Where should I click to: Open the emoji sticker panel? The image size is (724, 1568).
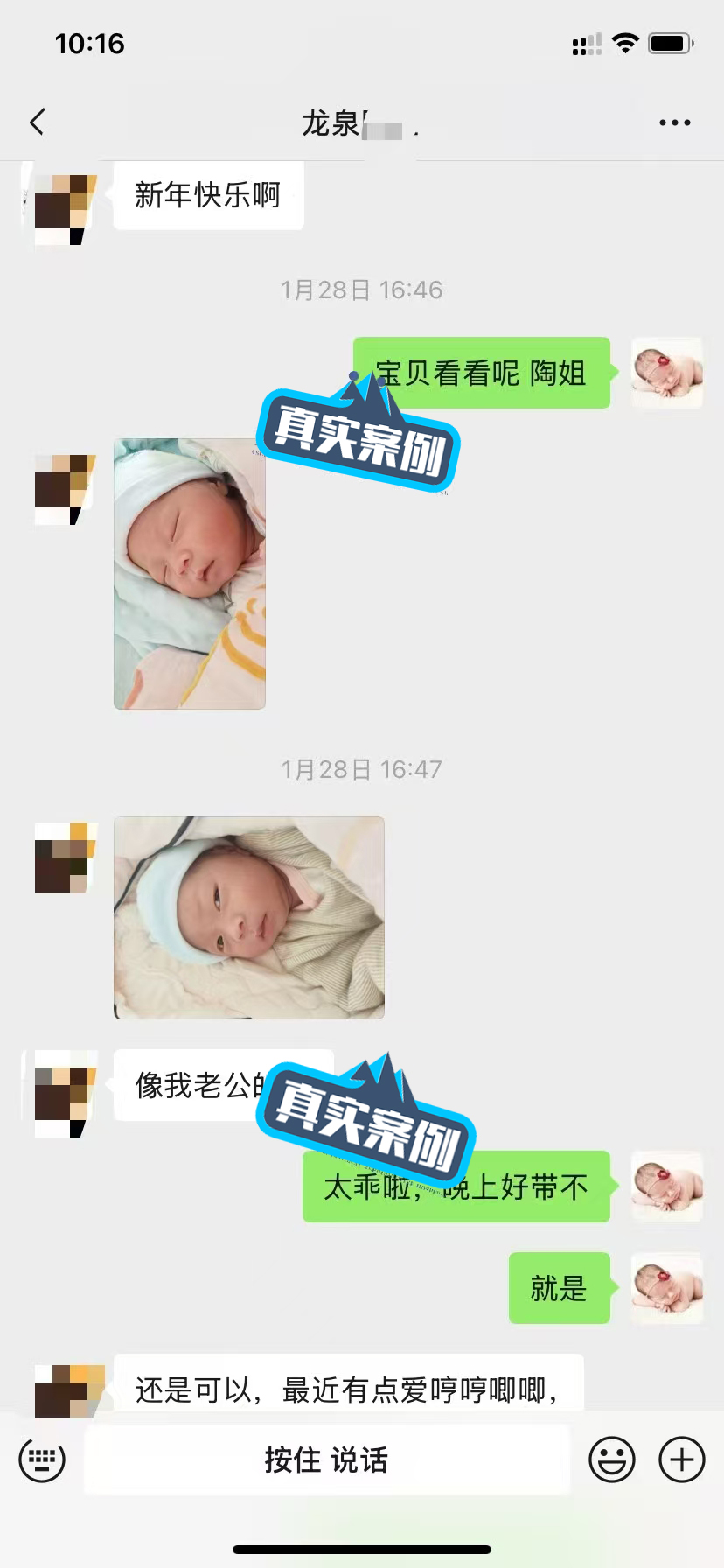[x=612, y=1459]
